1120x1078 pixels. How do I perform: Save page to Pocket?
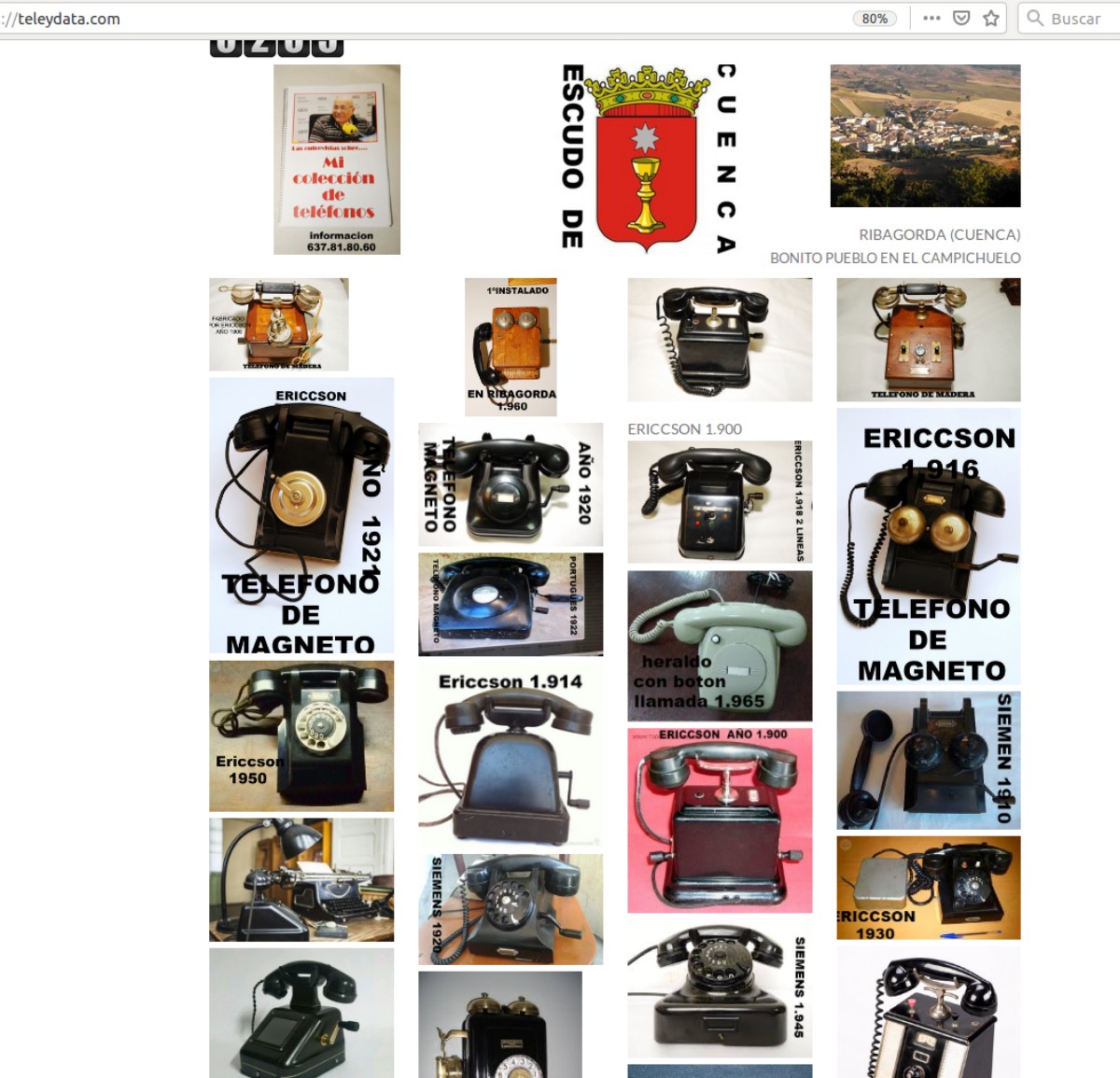click(961, 19)
